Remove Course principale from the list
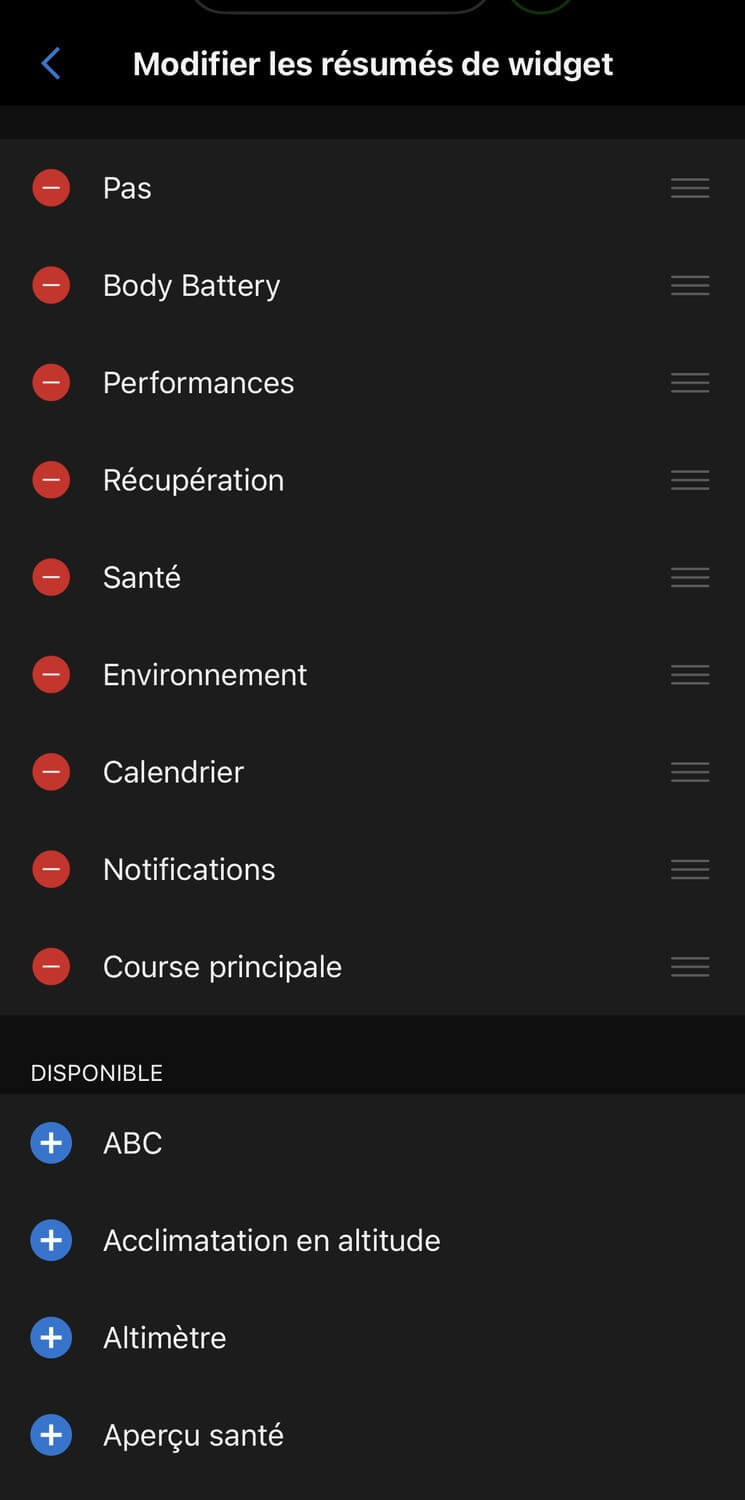The height and width of the screenshot is (1500, 745). point(51,967)
